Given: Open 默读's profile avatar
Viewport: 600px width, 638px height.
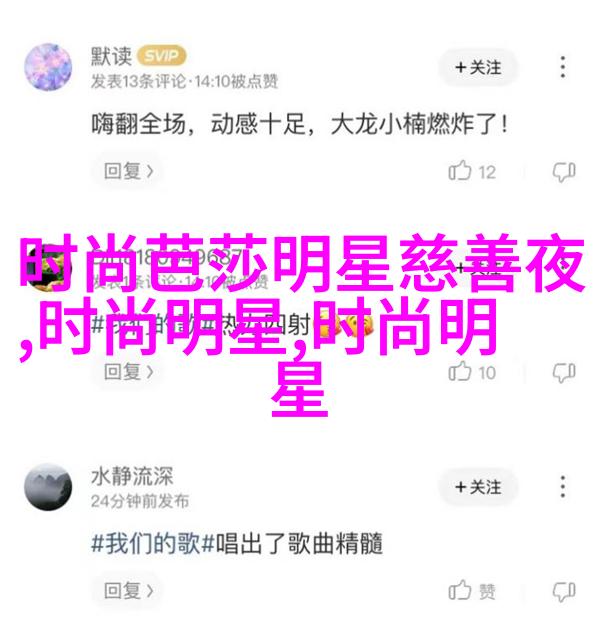Looking at the screenshot, I should pos(48,66).
